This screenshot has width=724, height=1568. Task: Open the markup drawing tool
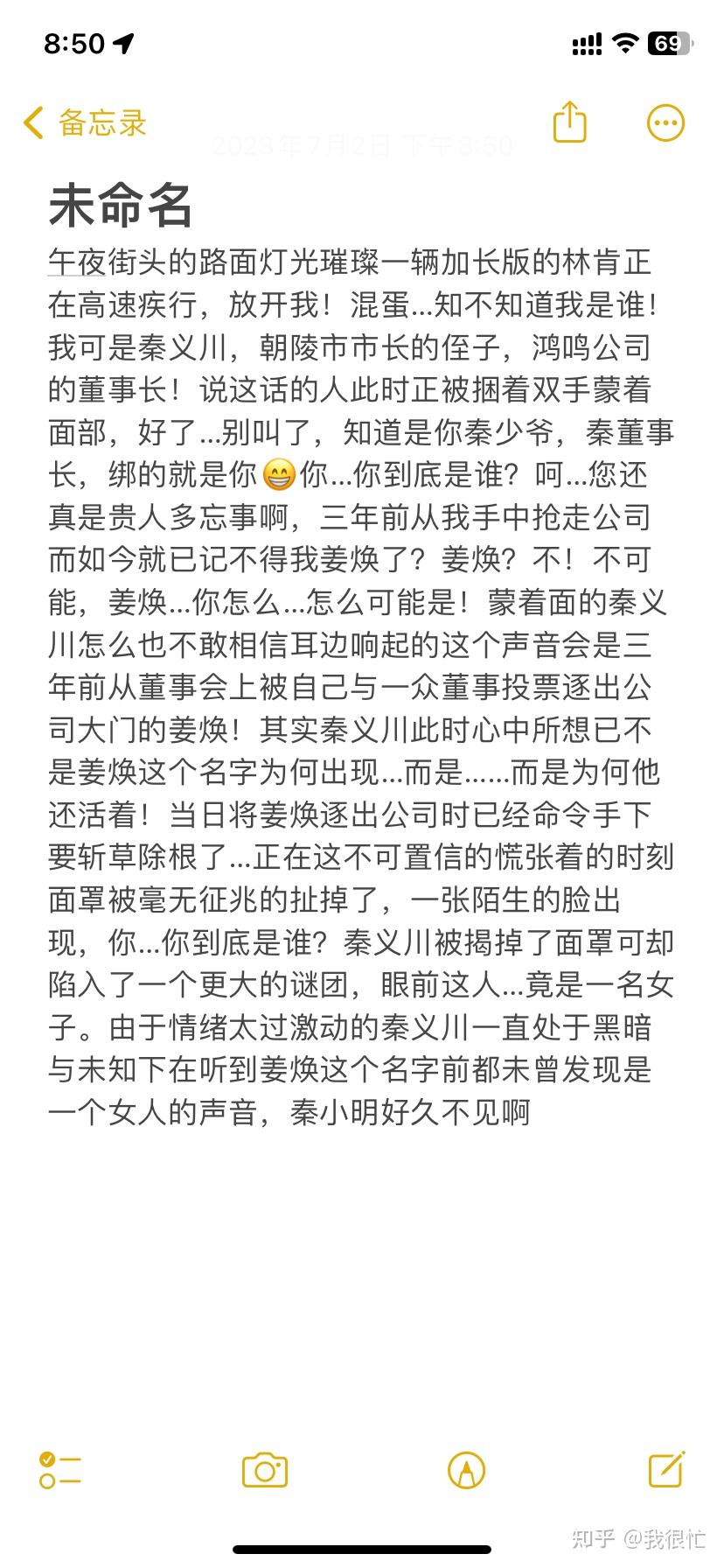click(x=466, y=1470)
